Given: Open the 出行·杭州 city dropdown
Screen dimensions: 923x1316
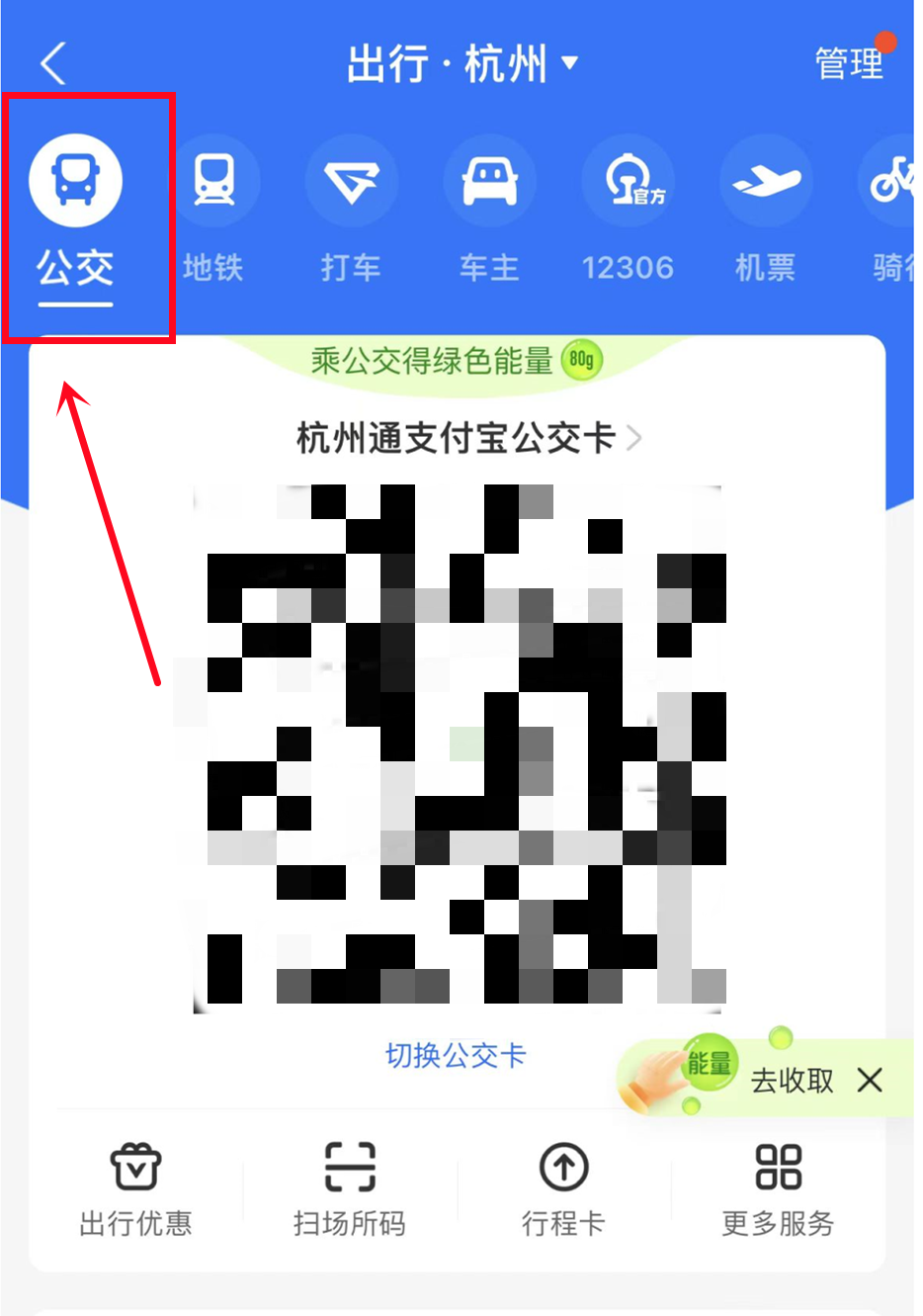Looking at the screenshot, I should tap(461, 64).
